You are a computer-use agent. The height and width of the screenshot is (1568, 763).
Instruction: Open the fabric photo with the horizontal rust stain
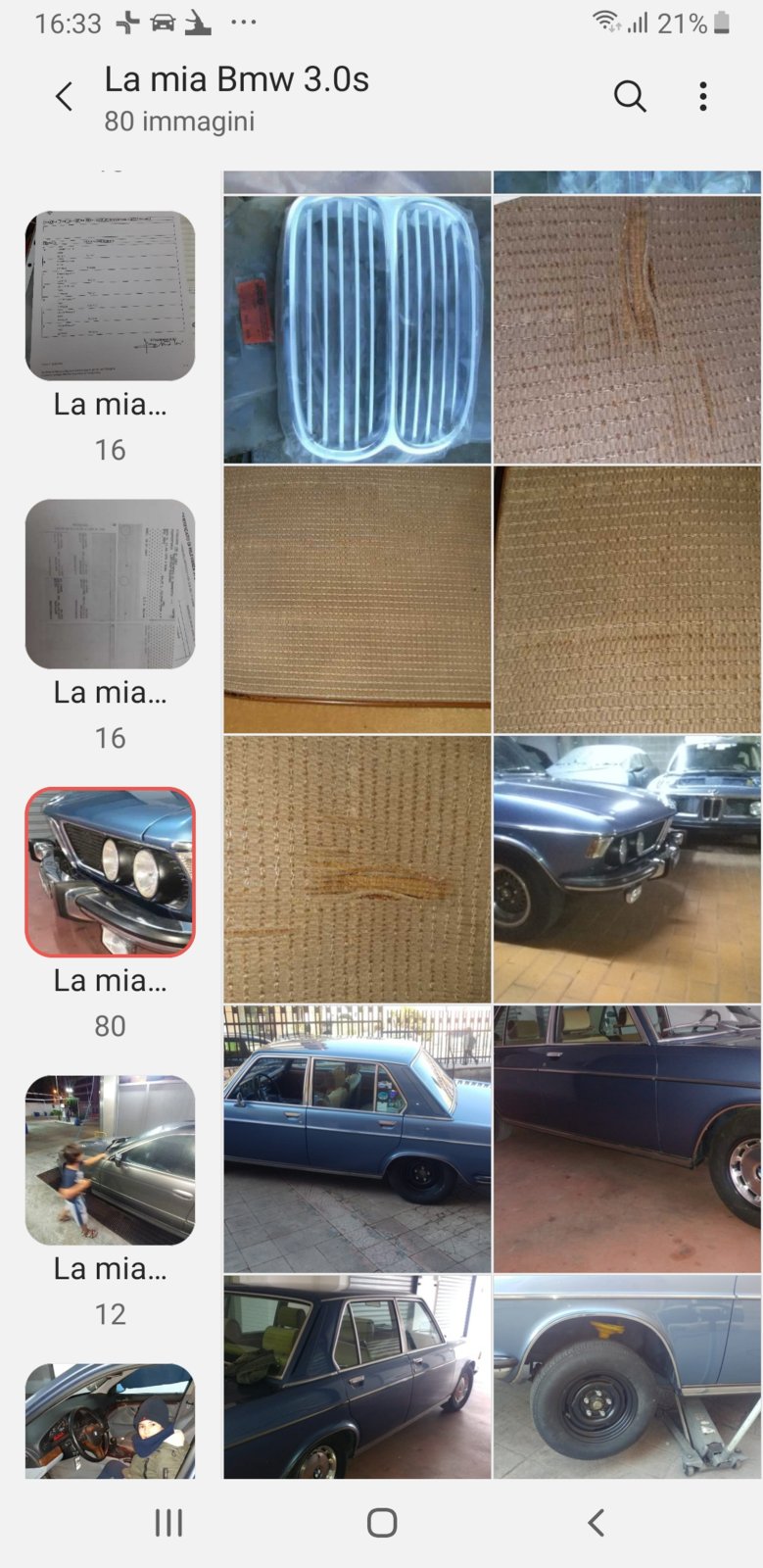click(358, 869)
